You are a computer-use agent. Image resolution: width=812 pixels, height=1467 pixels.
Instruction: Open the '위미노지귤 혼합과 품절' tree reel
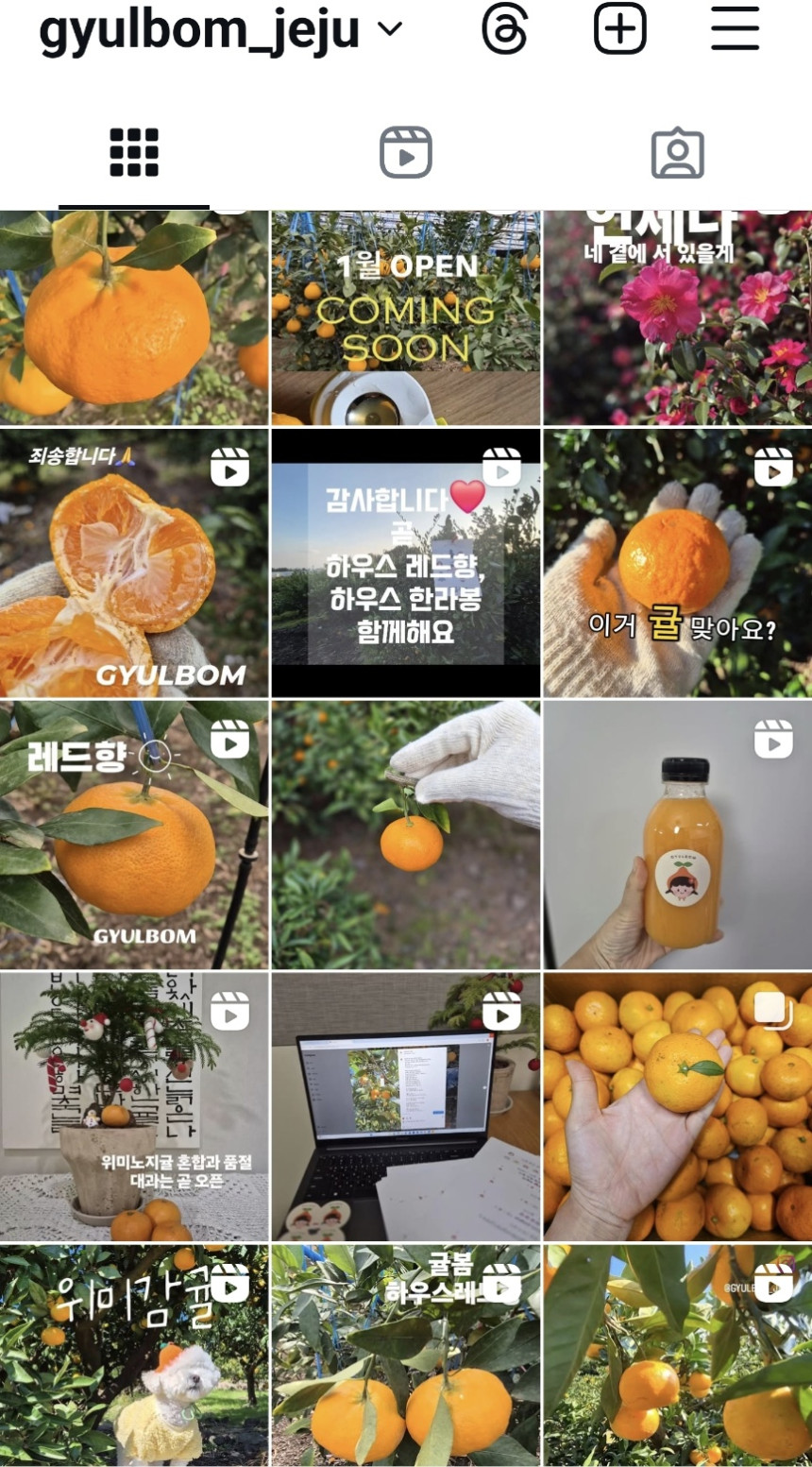pyautogui.click(x=134, y=1106)
